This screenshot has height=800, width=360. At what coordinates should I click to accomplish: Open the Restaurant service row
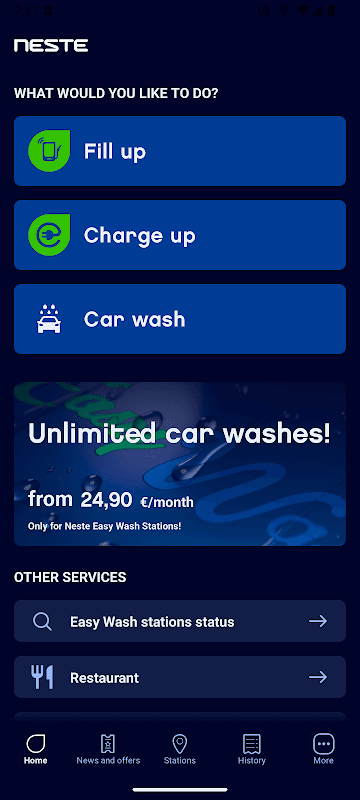180,677
